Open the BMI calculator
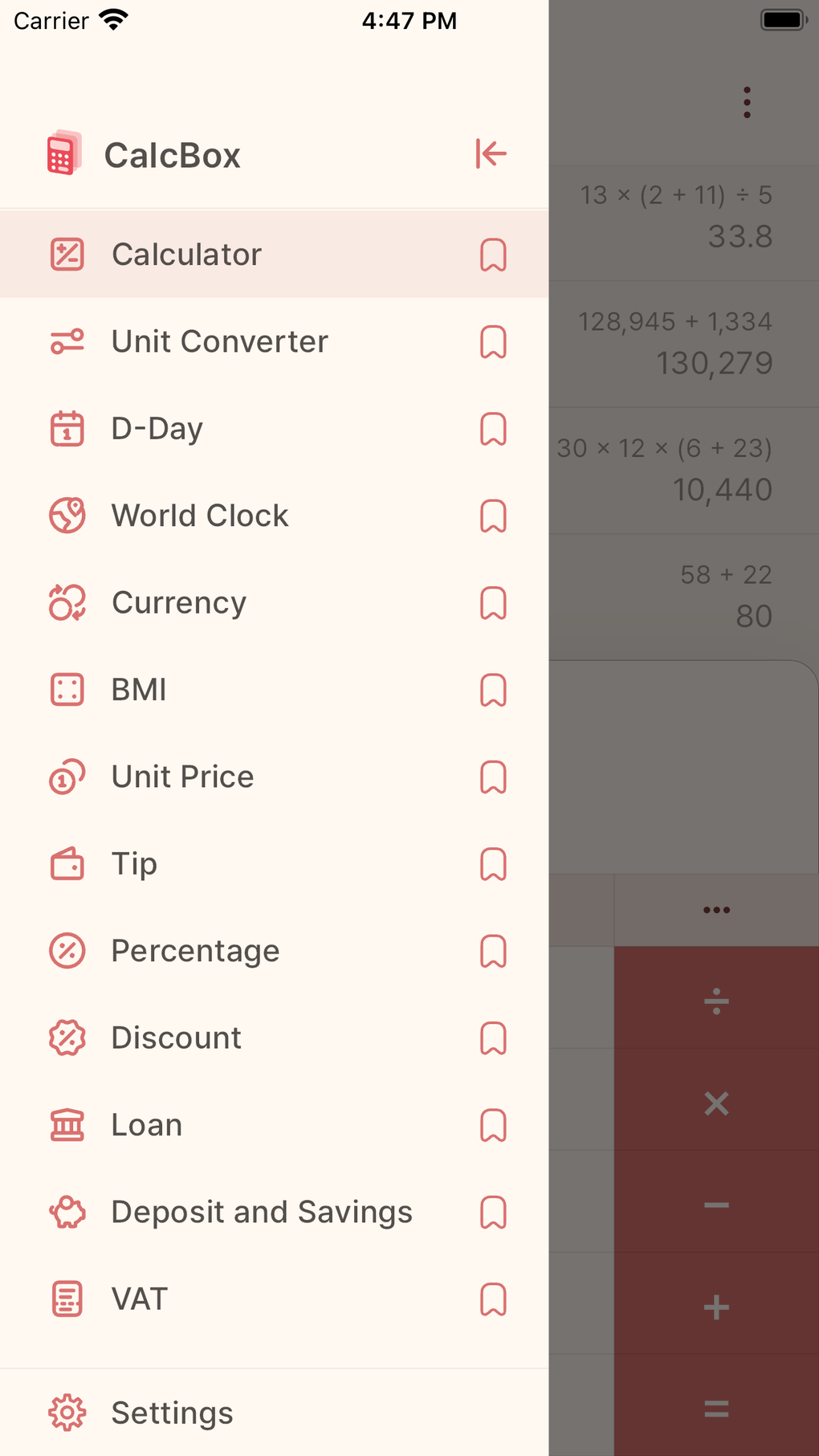 coord(138,689)
